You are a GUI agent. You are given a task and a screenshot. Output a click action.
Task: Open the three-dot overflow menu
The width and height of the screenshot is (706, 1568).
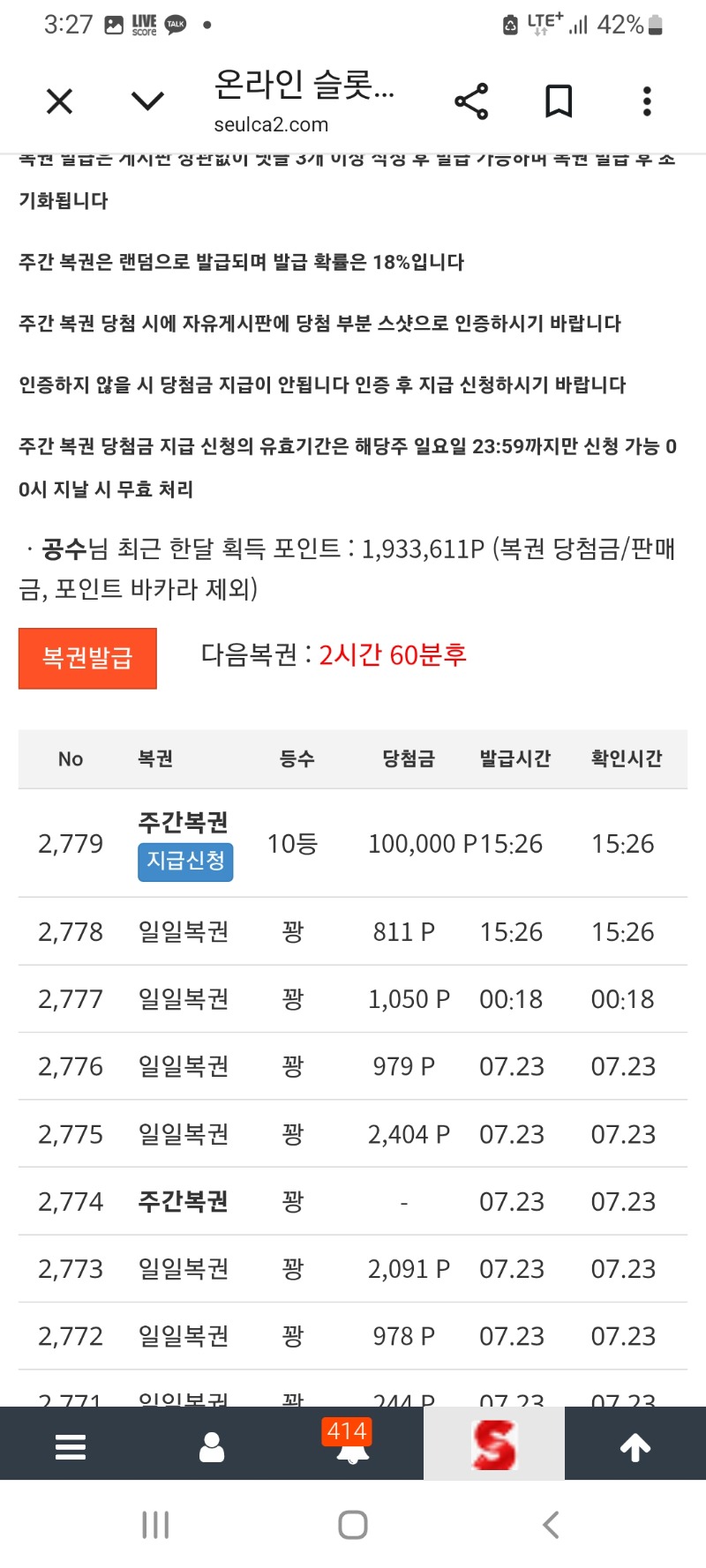pos(647,101)
